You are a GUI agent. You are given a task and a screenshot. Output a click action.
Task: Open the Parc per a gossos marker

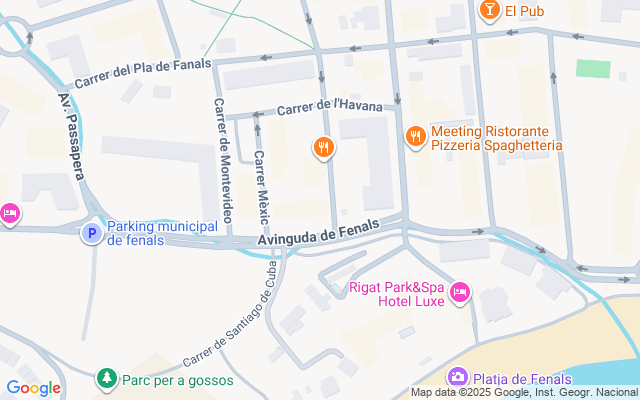tap(107, 379)
